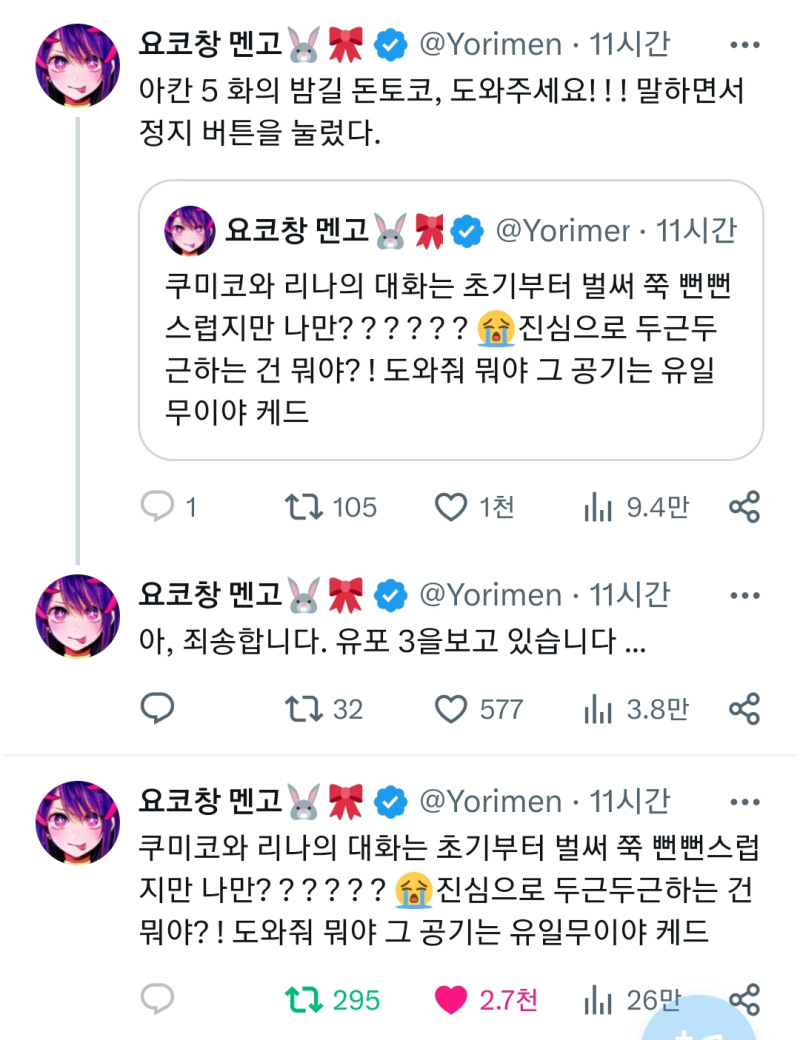Like the tweet with 577 likes
Viewport: 800px width, 1040px height.
coord(452,709)
